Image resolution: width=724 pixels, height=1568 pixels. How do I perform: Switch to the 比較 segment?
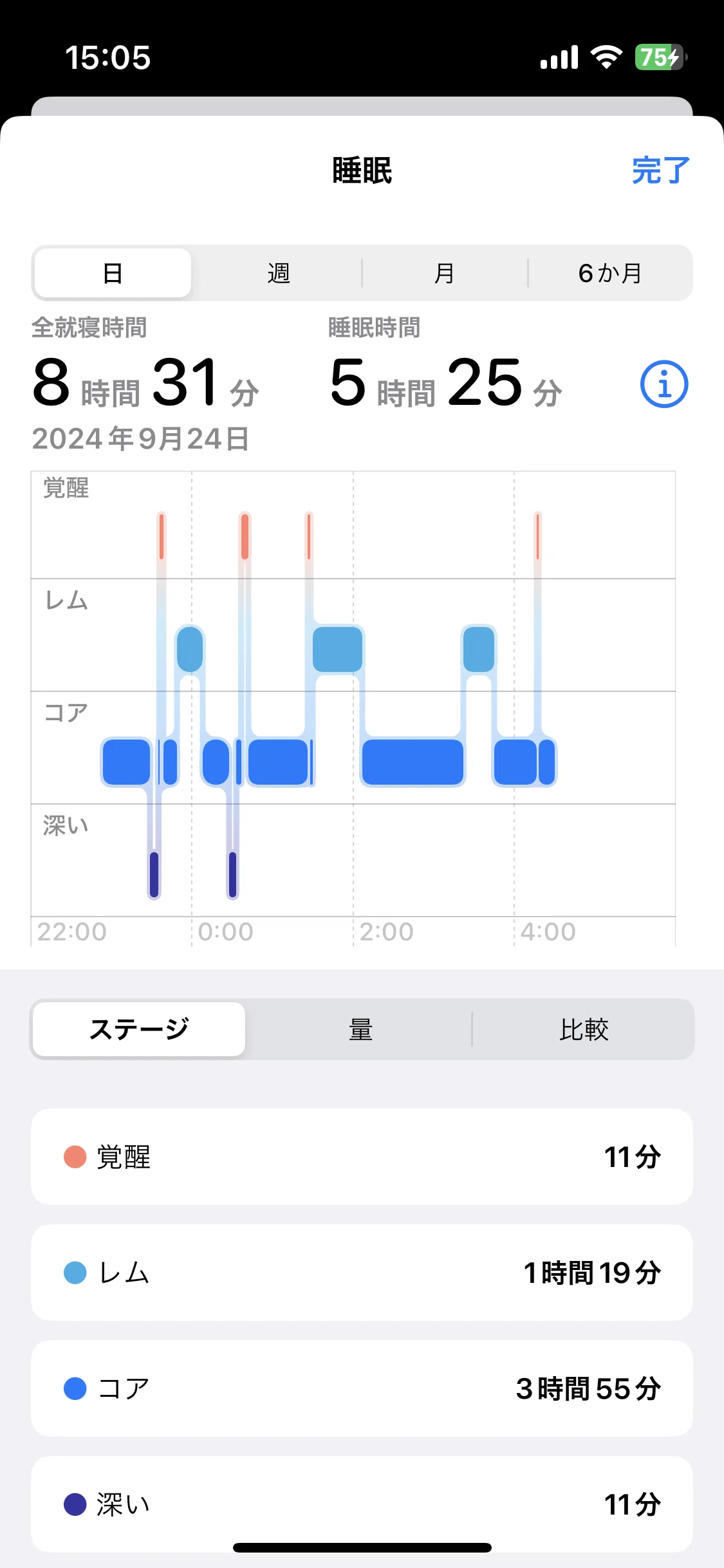(584, 1029)
